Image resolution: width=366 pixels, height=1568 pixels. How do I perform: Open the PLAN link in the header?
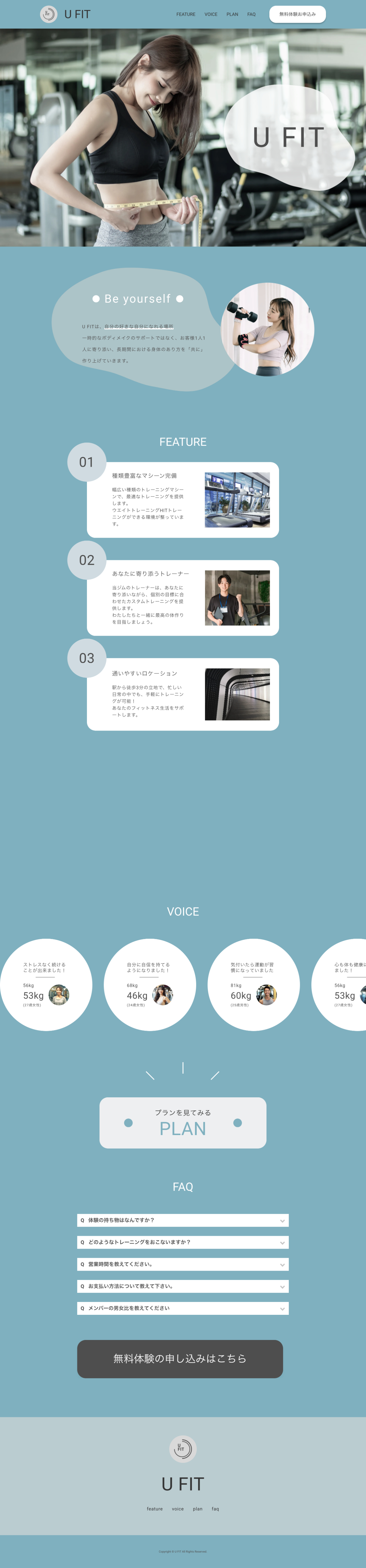(x=232, y=14)
